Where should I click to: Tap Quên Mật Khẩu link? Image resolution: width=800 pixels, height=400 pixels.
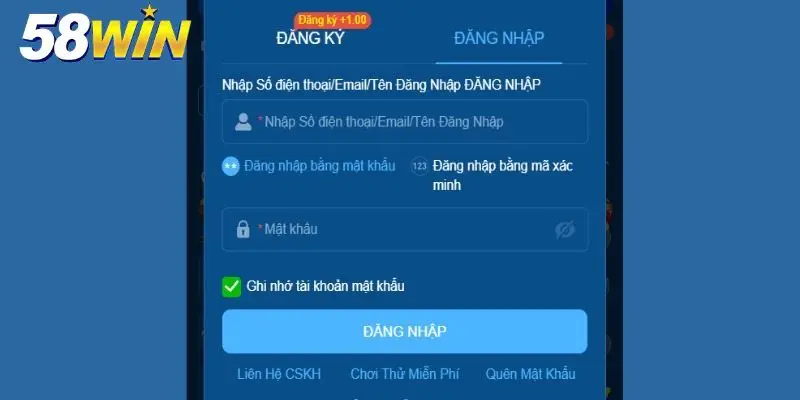[530, 374]
